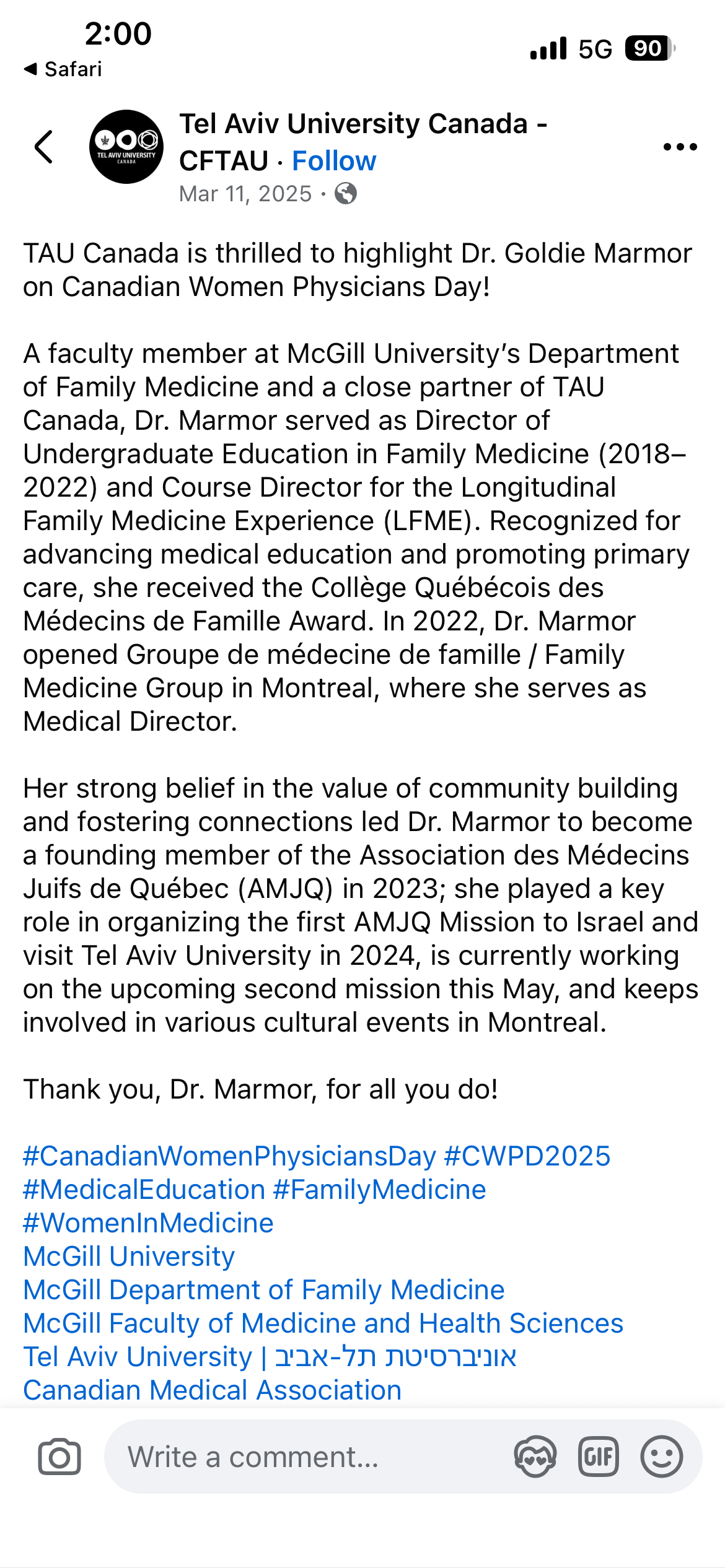Open the emoji smiley picker
725x1568 pixels.
[x=661, y=1457]
